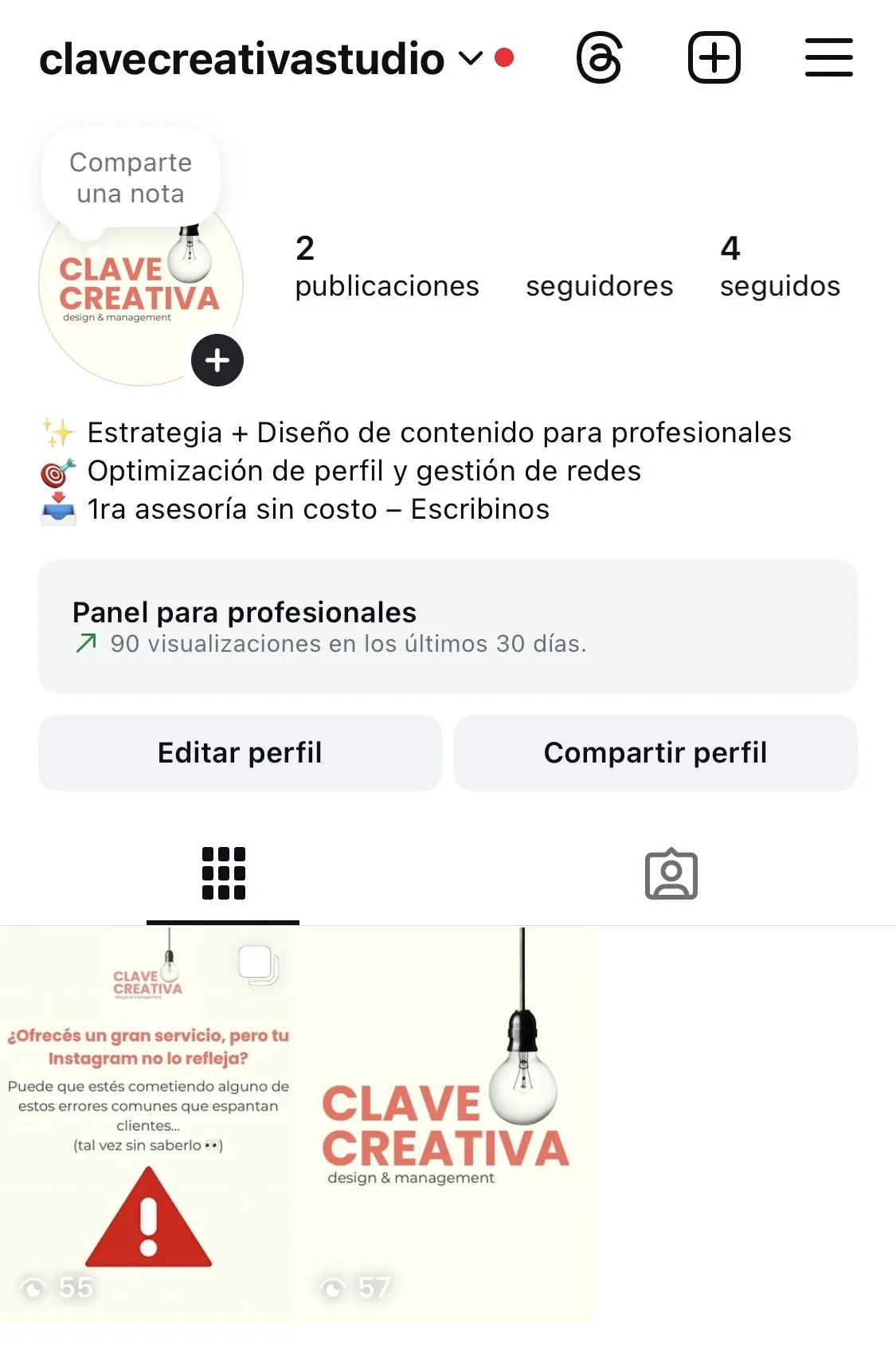Screen dimensions: 896x1349
Task: Click the red notification dot near the username
Action: [503, 57]
